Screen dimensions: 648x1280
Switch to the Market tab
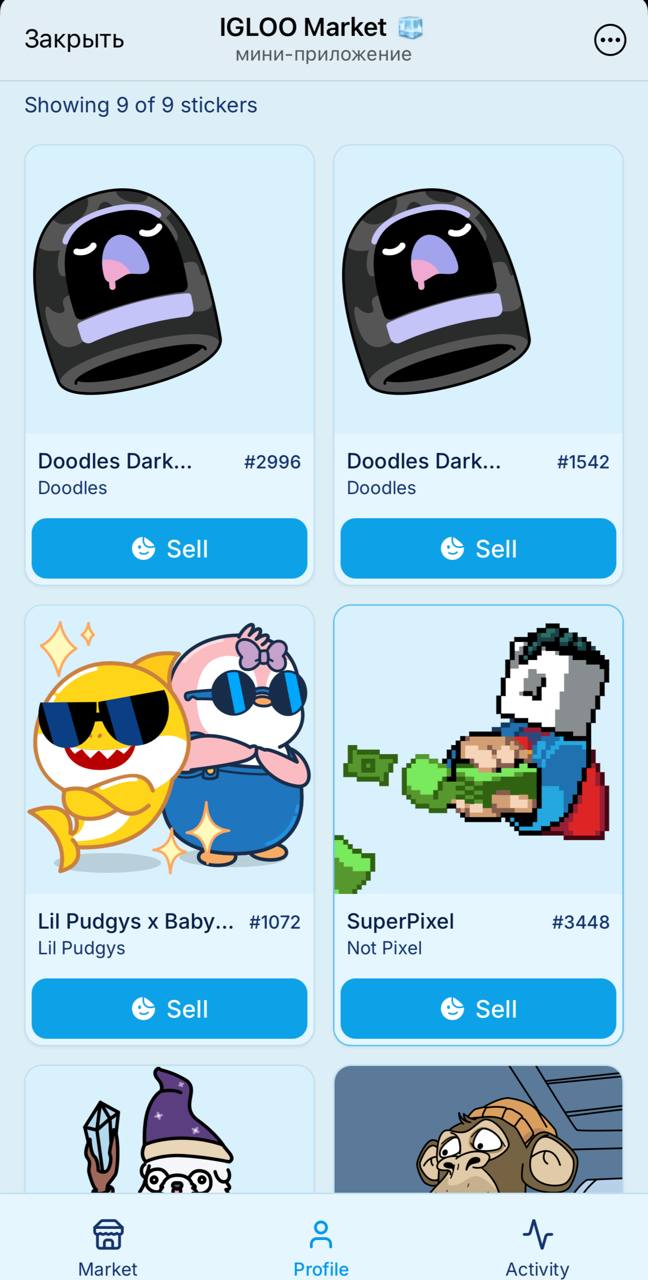point(108,1246)
